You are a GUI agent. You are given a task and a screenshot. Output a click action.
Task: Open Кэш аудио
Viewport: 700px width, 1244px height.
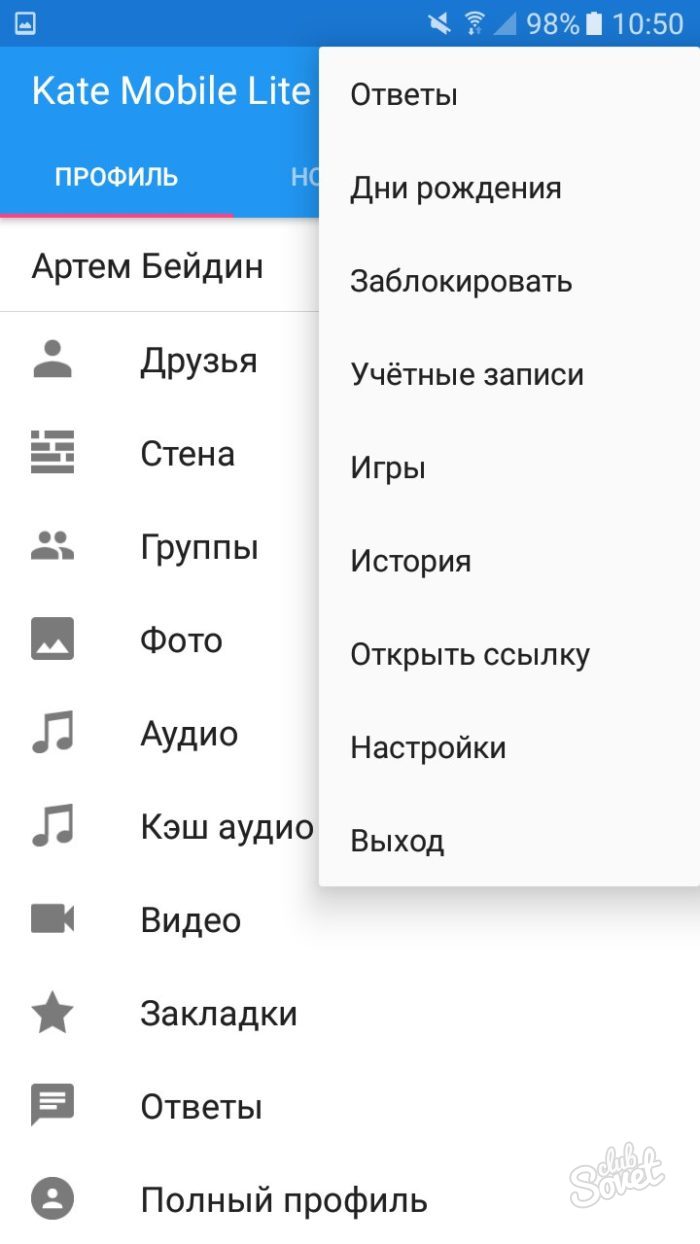[x=160, y=827]
